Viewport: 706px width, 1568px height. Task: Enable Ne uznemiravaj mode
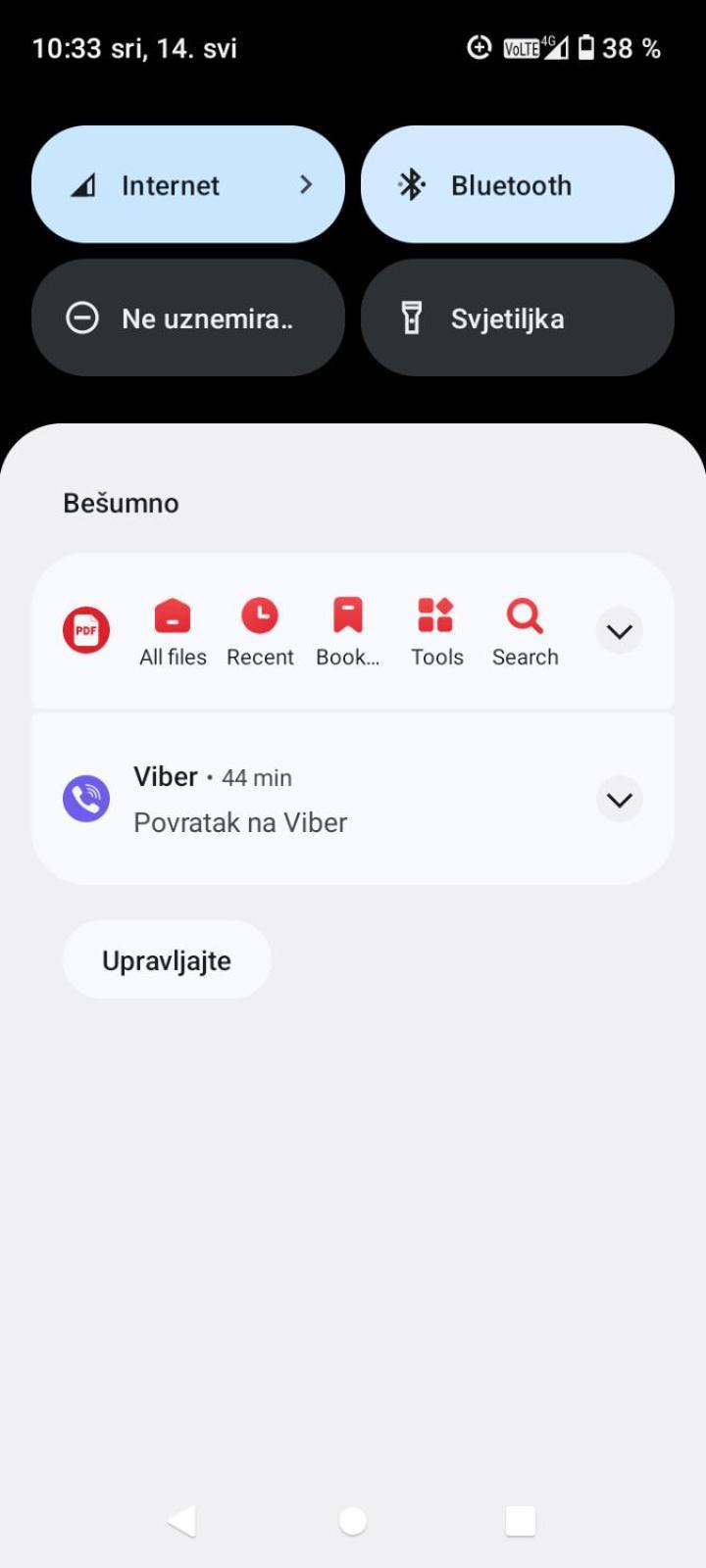pos(188,318)
